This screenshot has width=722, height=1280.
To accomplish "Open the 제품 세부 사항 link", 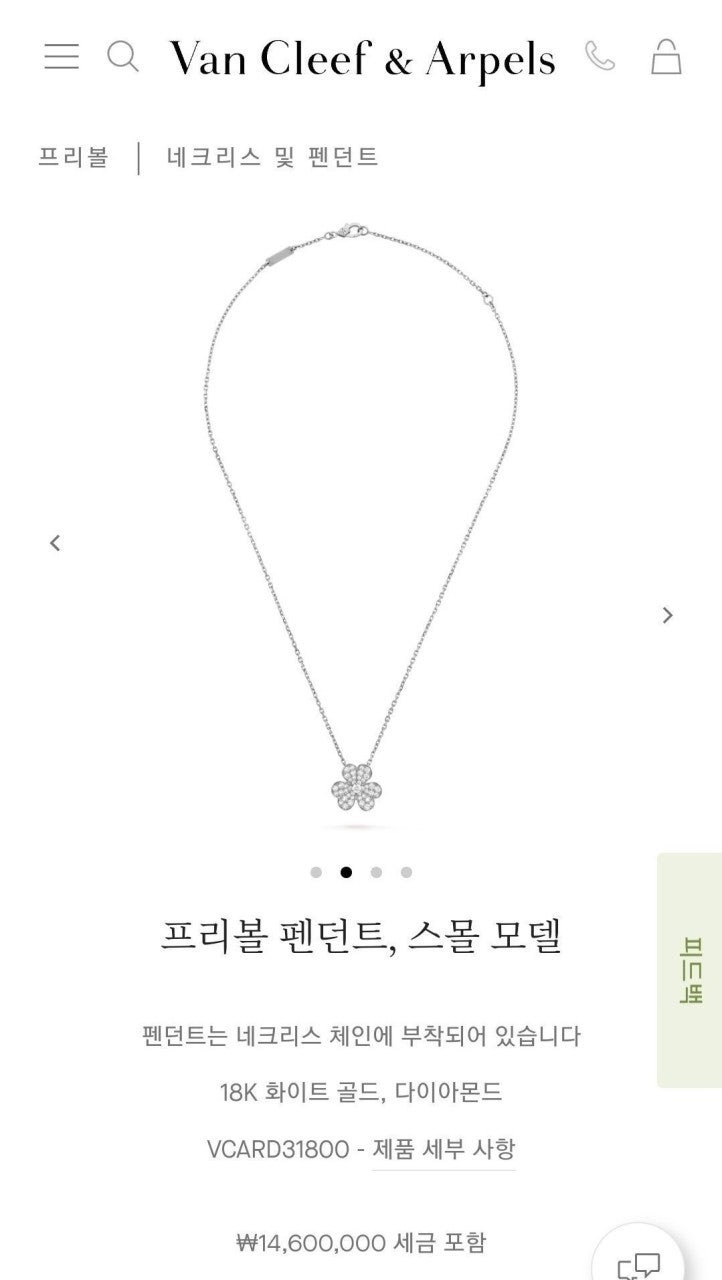I will pos(443,1150).
